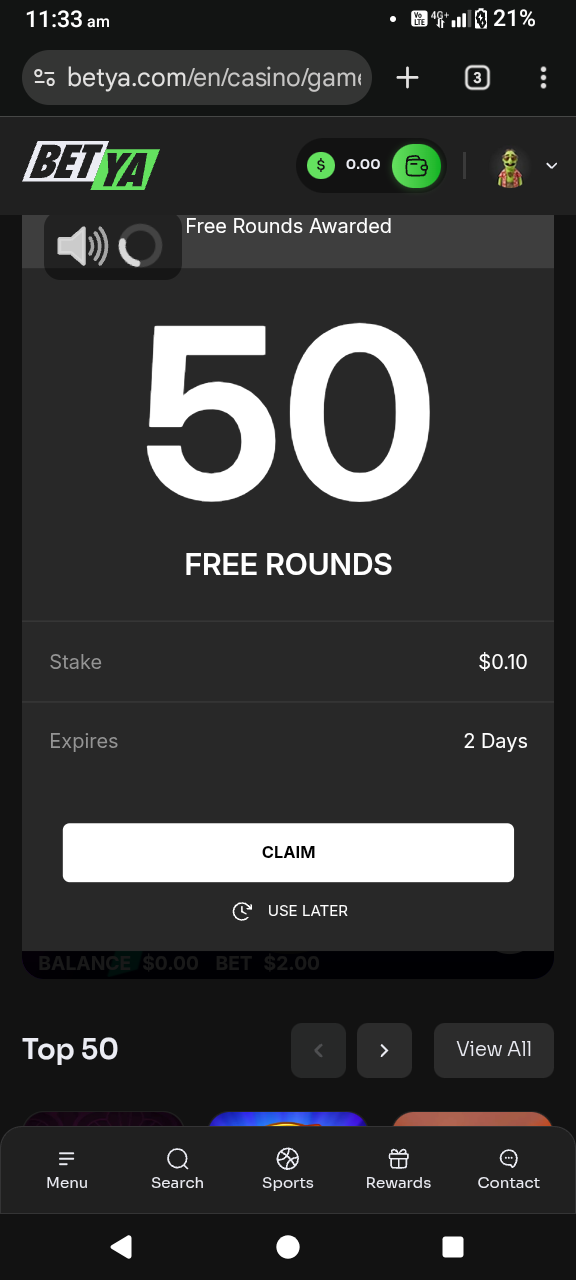Tap the browser address bar
Image resolution: width=576 pixels, height=1280 pixels.
pos(197,77)
